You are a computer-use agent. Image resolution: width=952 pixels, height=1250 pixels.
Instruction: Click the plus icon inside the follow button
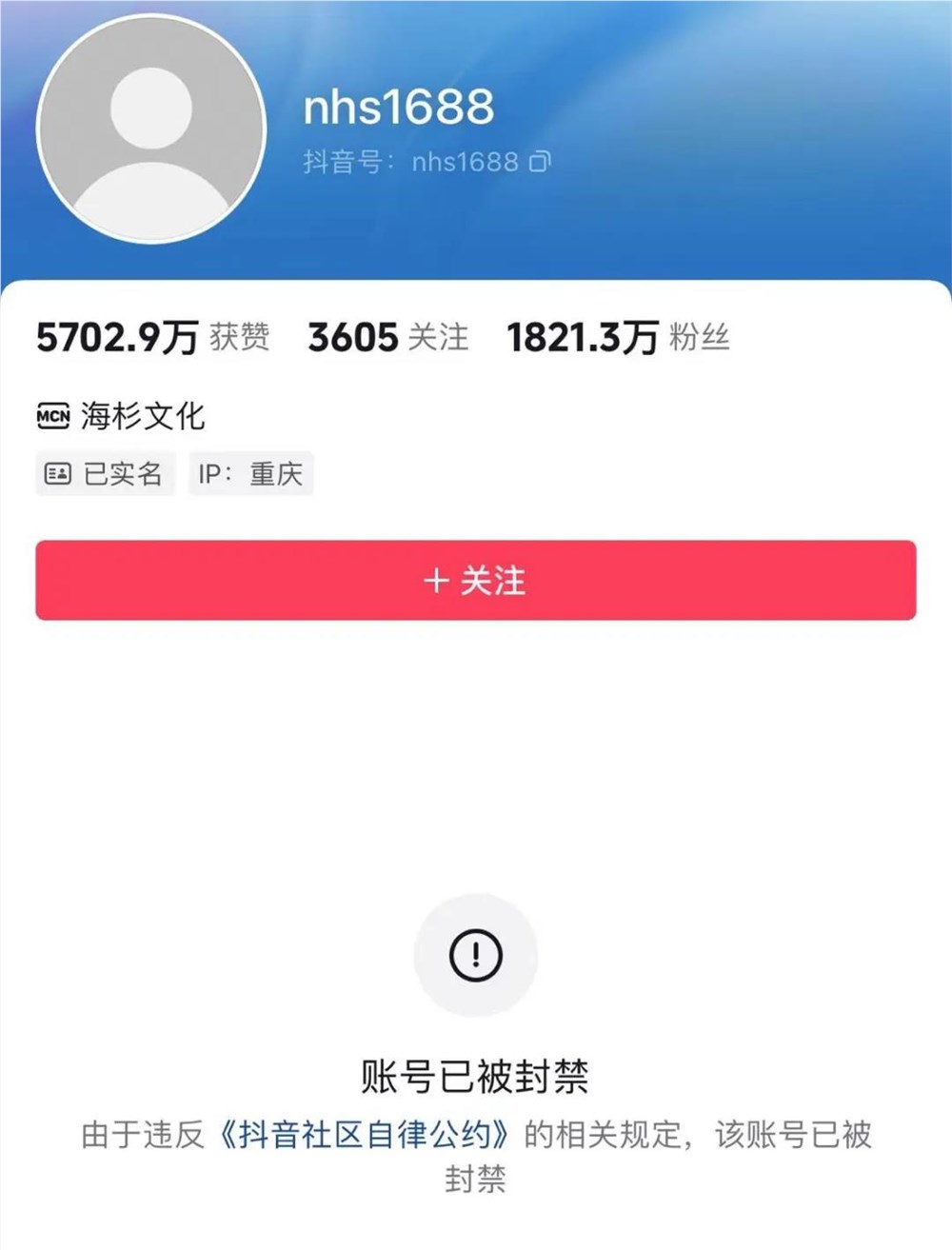[x=435, y=582]
